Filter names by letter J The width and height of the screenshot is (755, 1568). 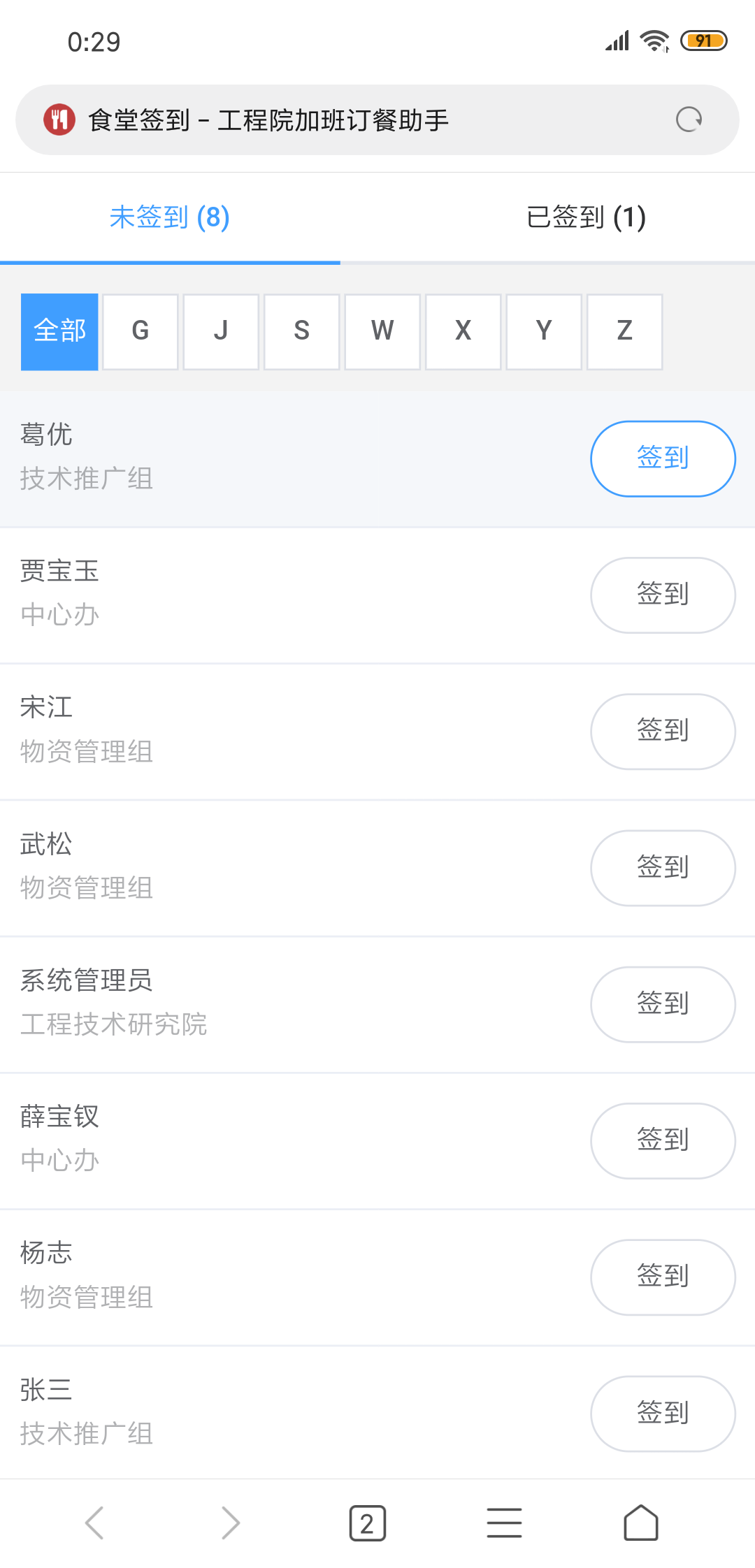pyautogui.click(x=221, y=331)
